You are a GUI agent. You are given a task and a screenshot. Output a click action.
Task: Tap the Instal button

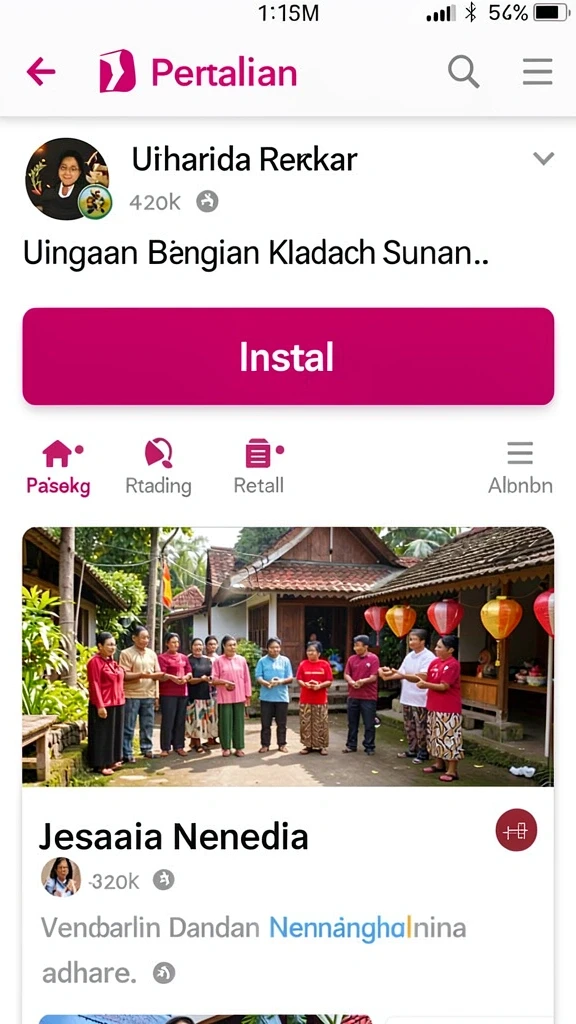pos(288,357)
